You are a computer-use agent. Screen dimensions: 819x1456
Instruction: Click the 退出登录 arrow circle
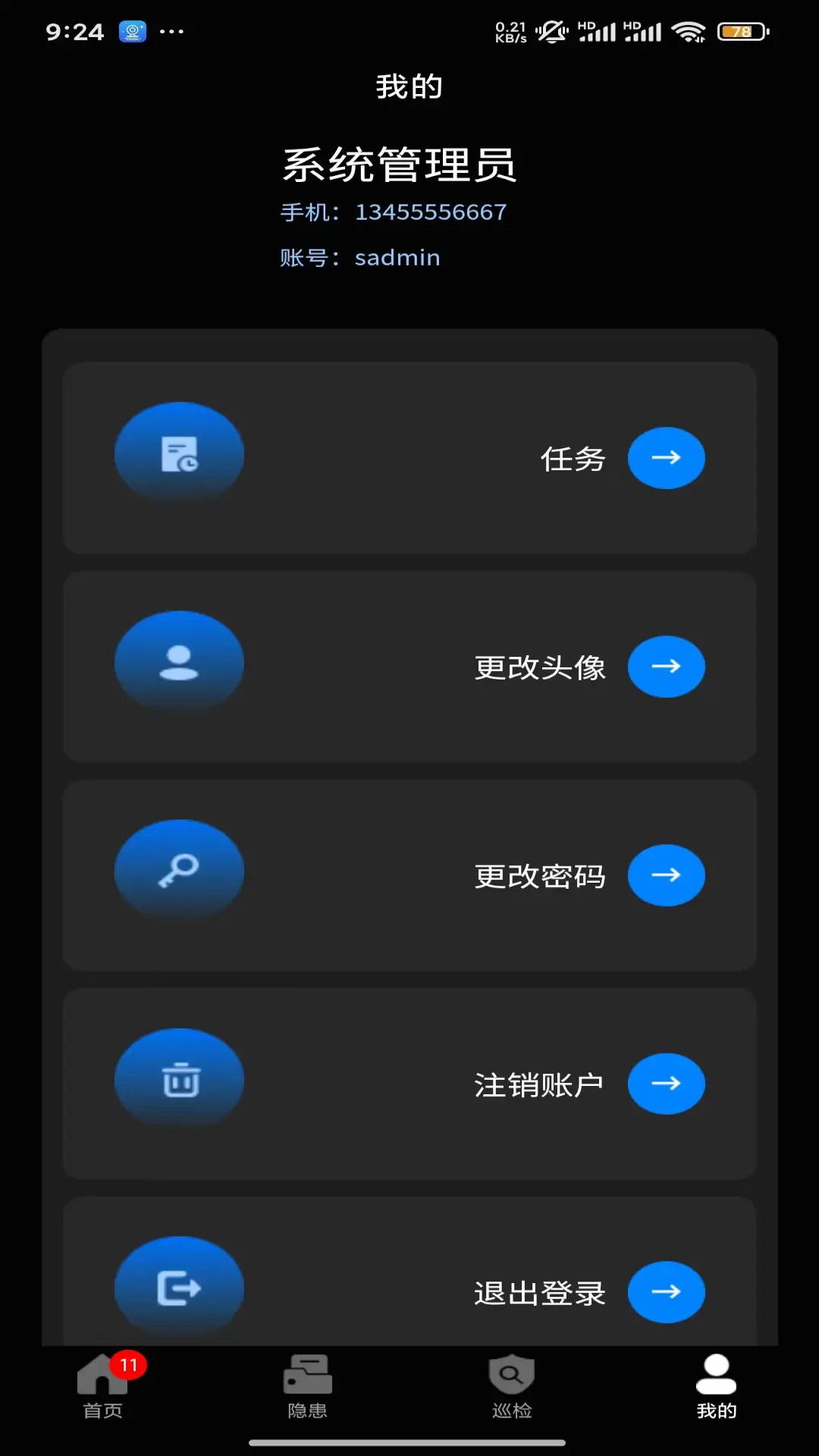pyautogui.click(x=666, y=1292)
